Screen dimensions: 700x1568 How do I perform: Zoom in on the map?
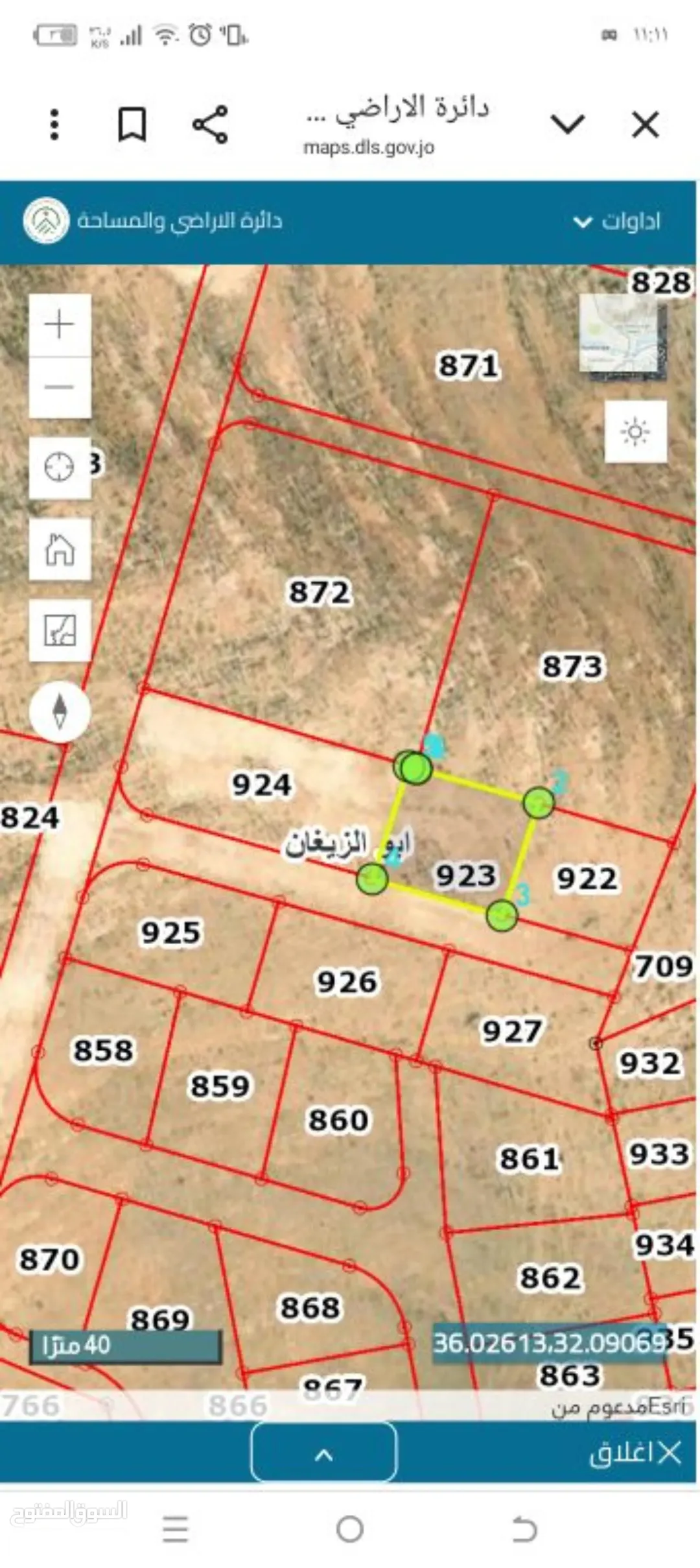[60, 324]
